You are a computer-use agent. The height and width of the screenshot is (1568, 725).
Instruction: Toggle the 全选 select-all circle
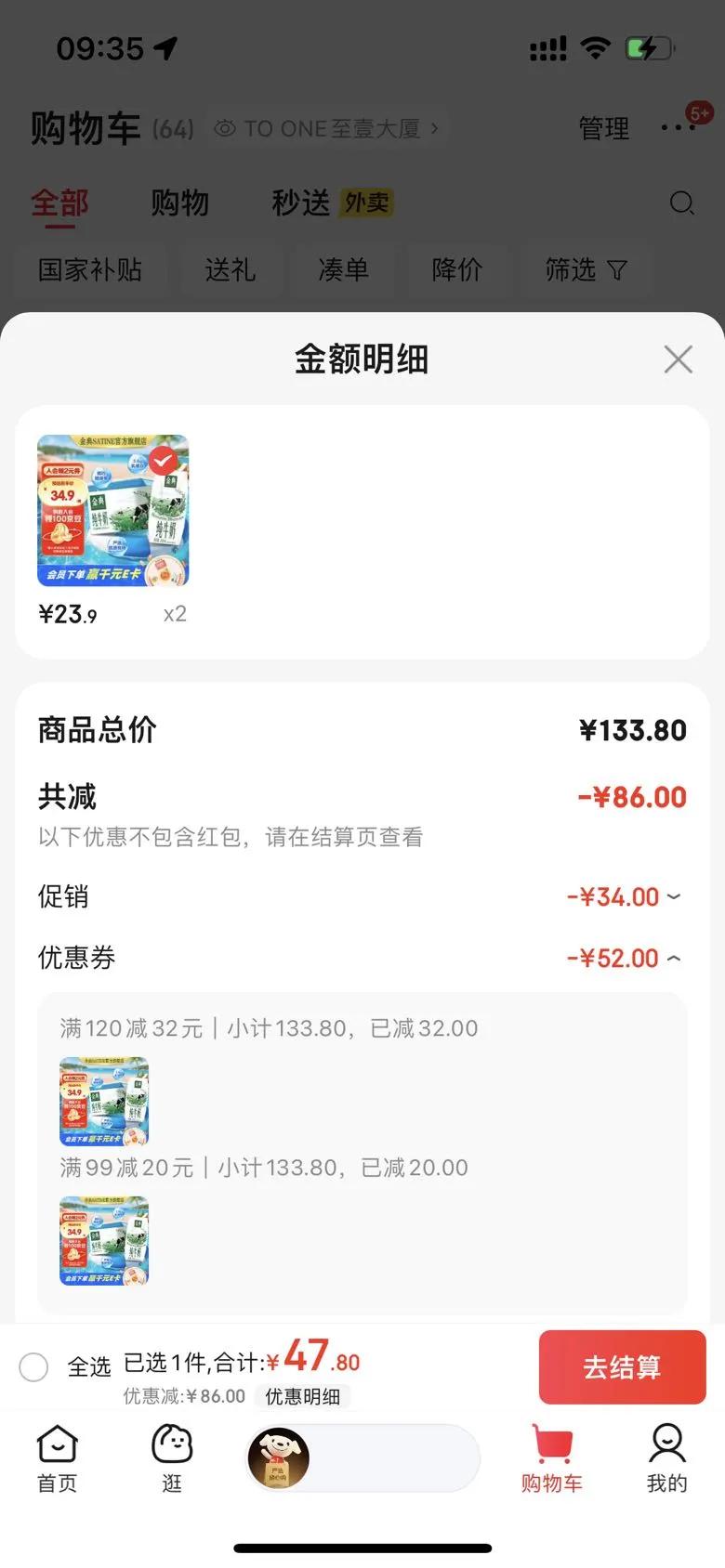(34, 1367)
